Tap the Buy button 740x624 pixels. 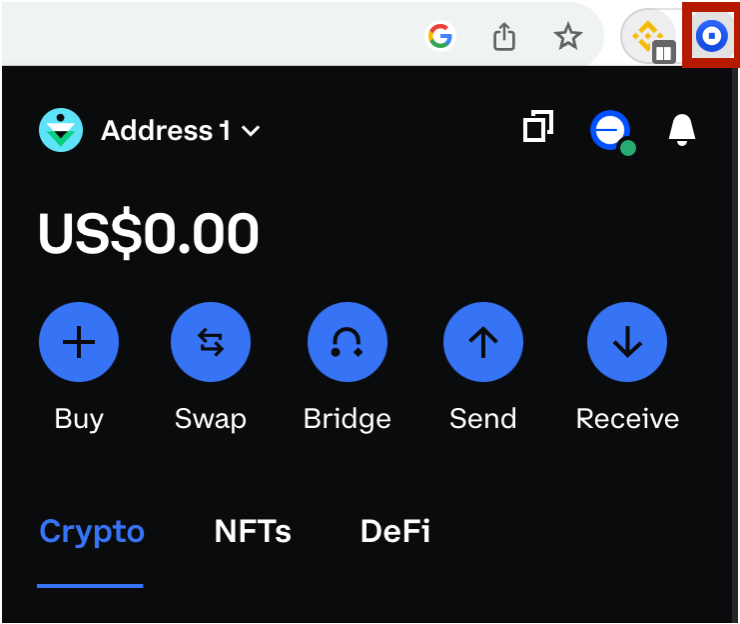[79, 343]
